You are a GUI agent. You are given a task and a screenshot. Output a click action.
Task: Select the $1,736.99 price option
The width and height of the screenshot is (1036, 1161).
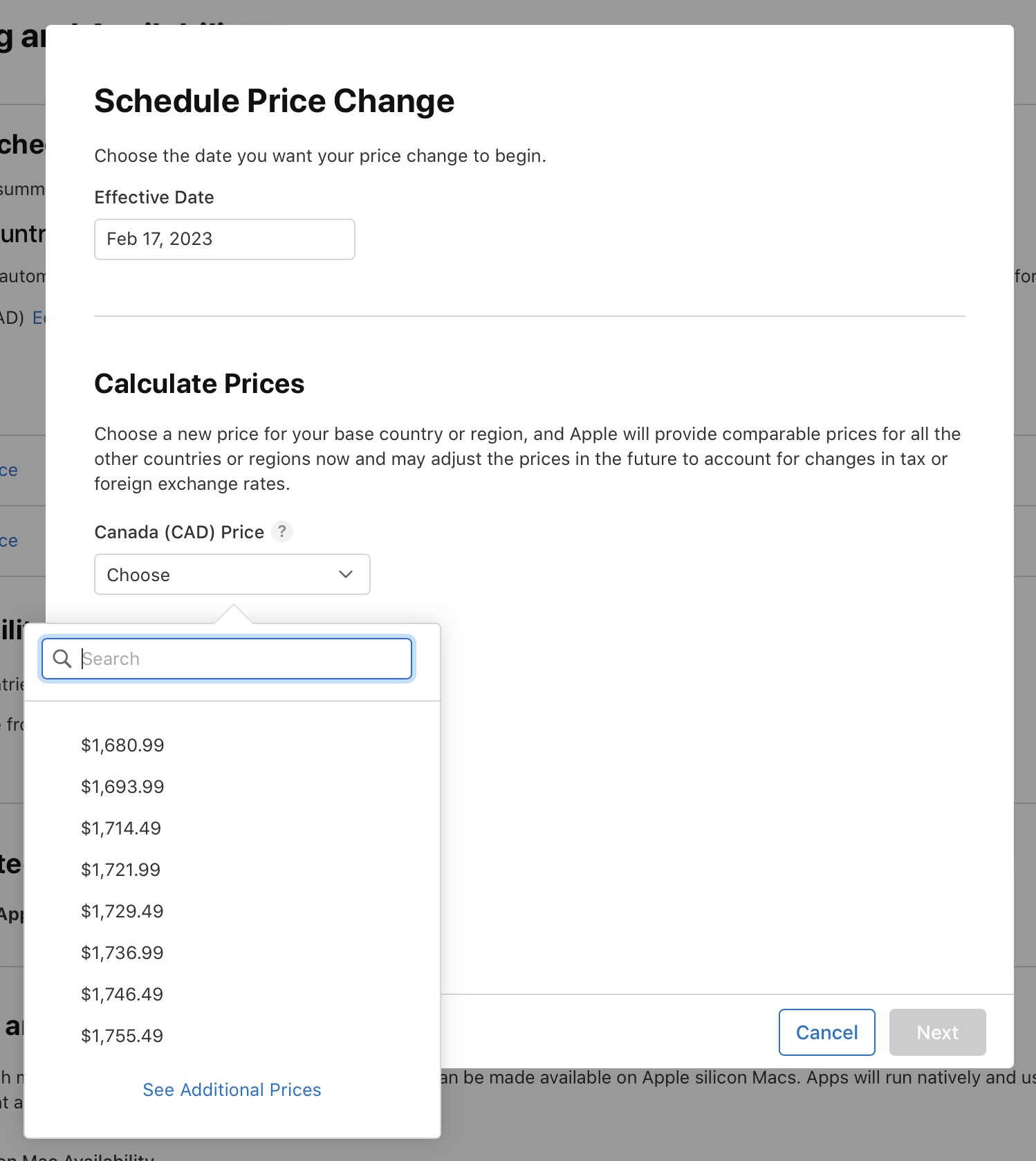[x=122, y=953]
